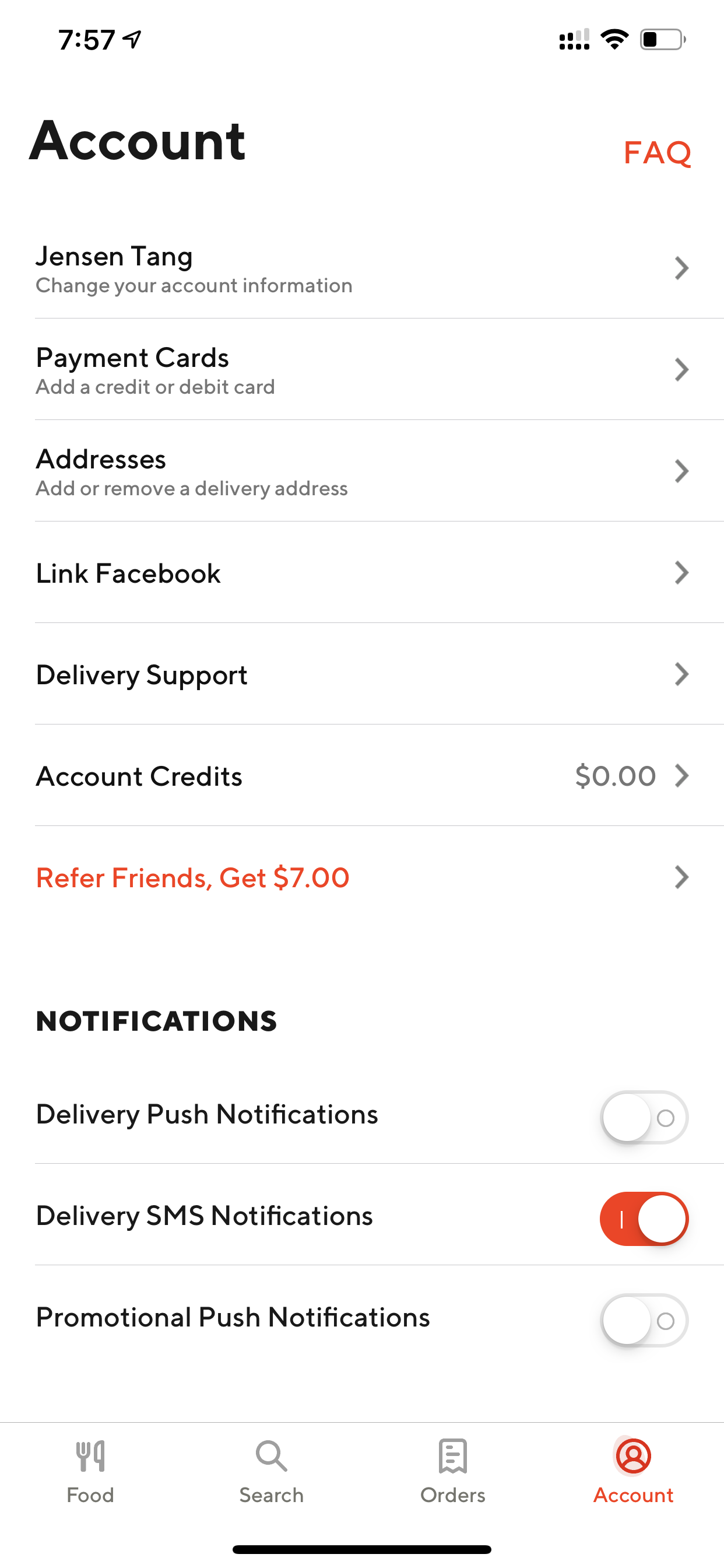724x1568 pixels.
Task: Go to the Orders tab
Action: pos(453,1472)
